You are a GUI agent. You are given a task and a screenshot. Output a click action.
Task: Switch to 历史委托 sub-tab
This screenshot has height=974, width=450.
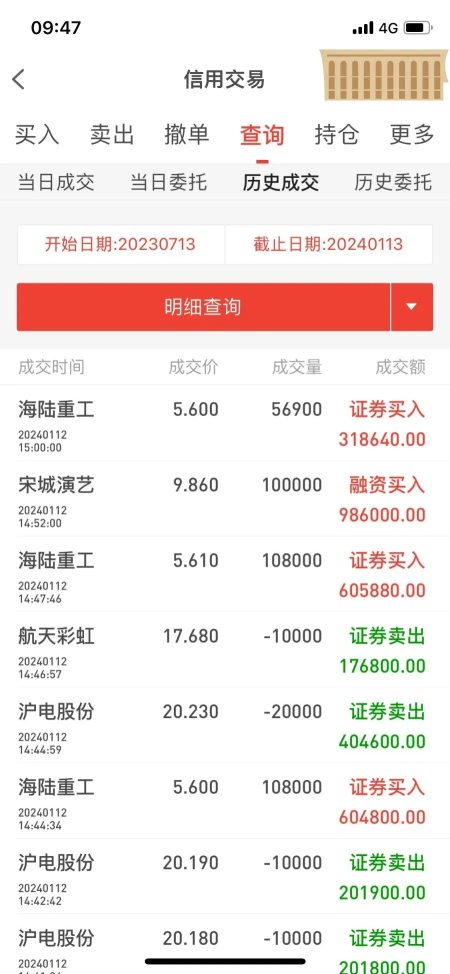(x=393, y=183)
